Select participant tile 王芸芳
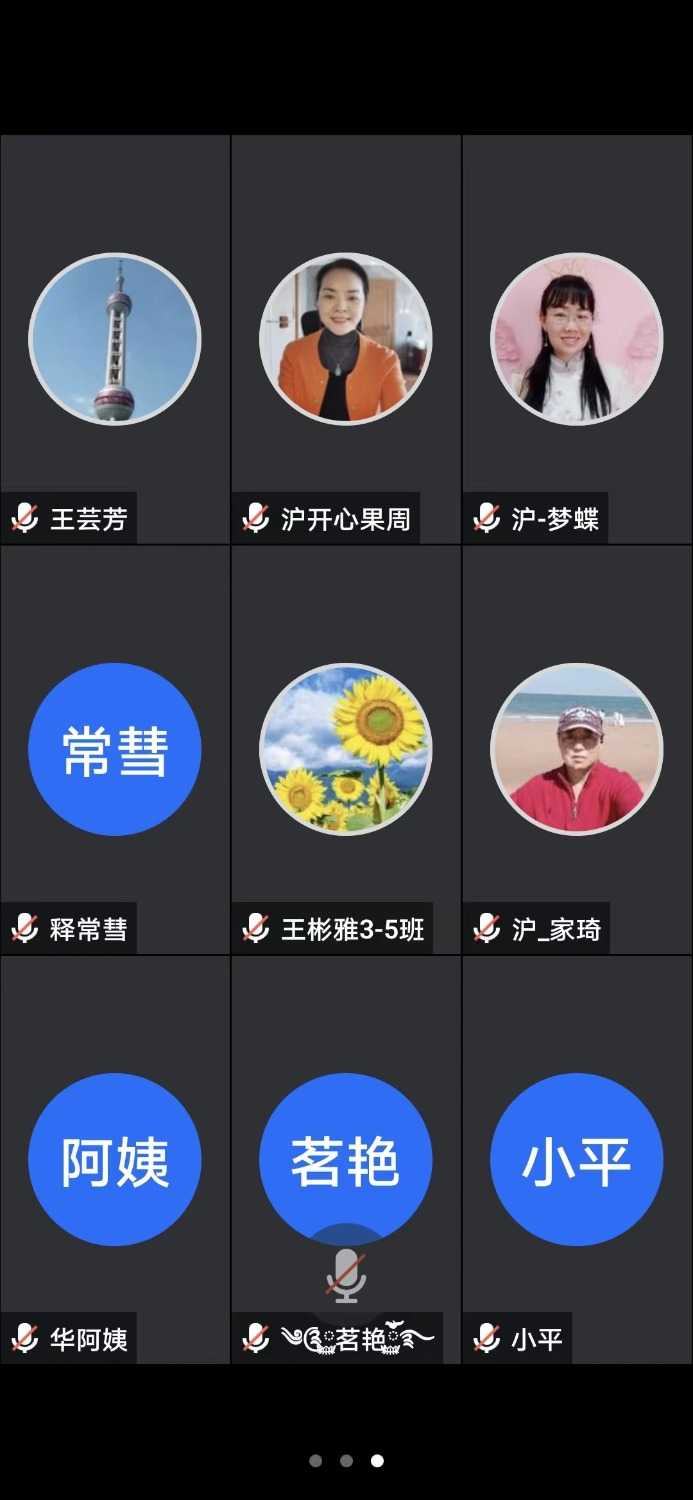The image size is (693, 1500). (x=115, y=339)
